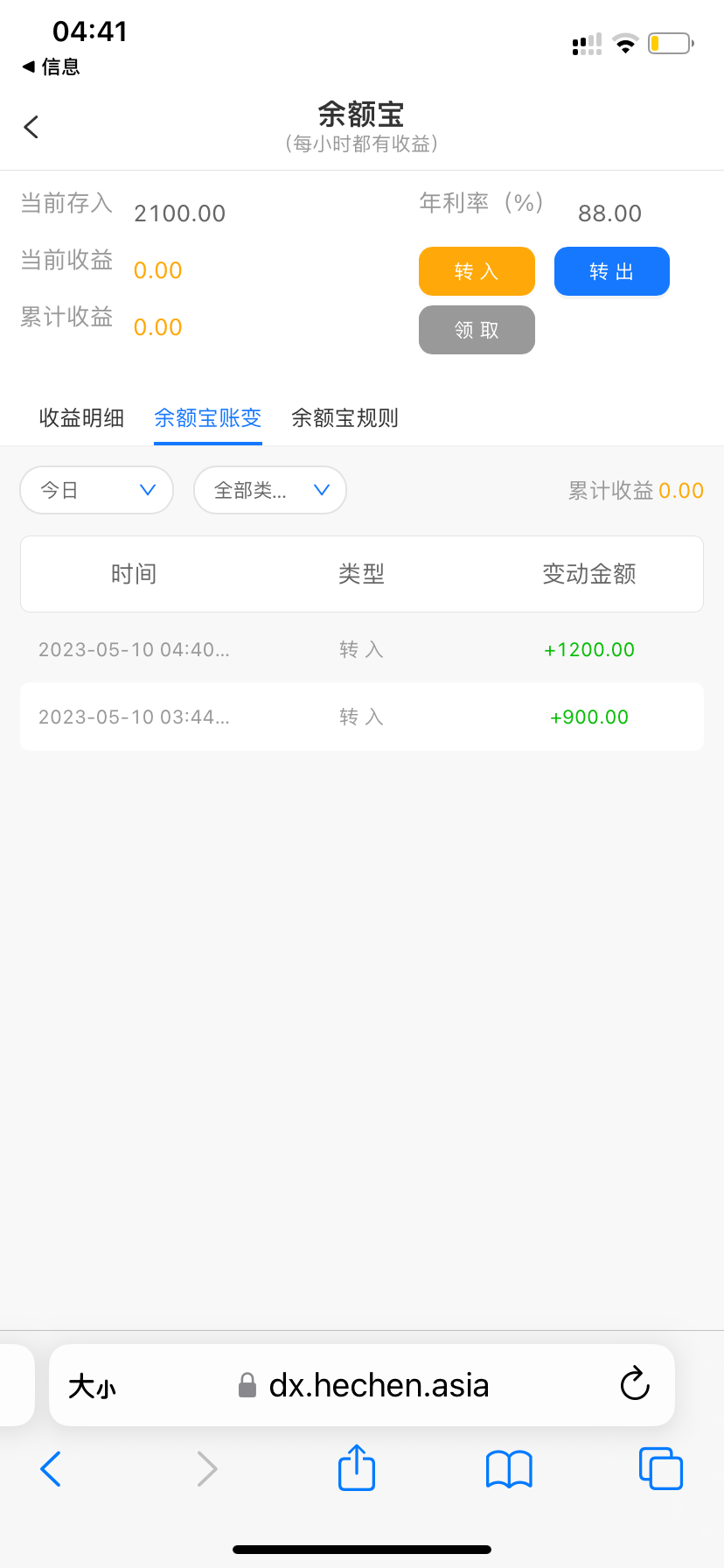Open the share sheet in Safari

coord(355,1468)
